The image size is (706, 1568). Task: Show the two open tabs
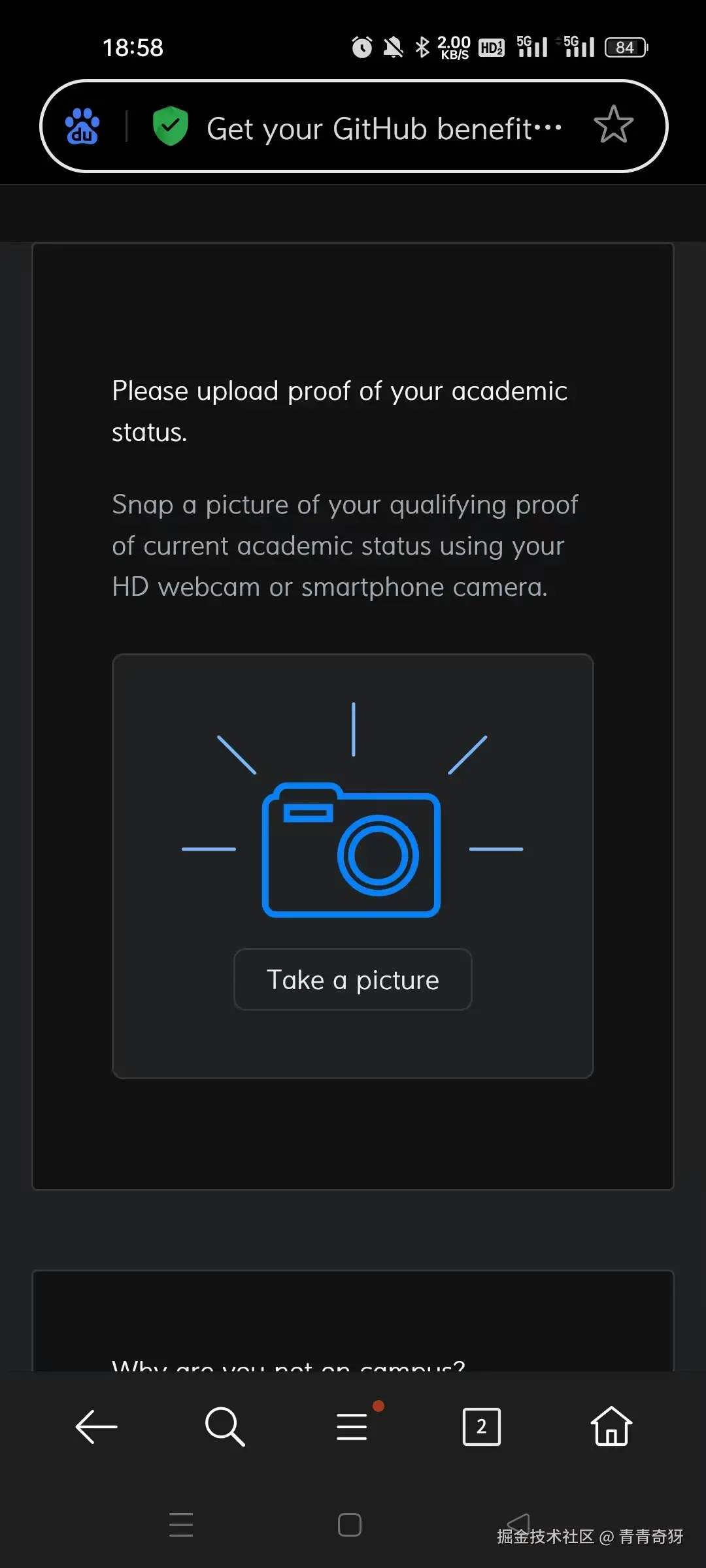pos(481,1426)
